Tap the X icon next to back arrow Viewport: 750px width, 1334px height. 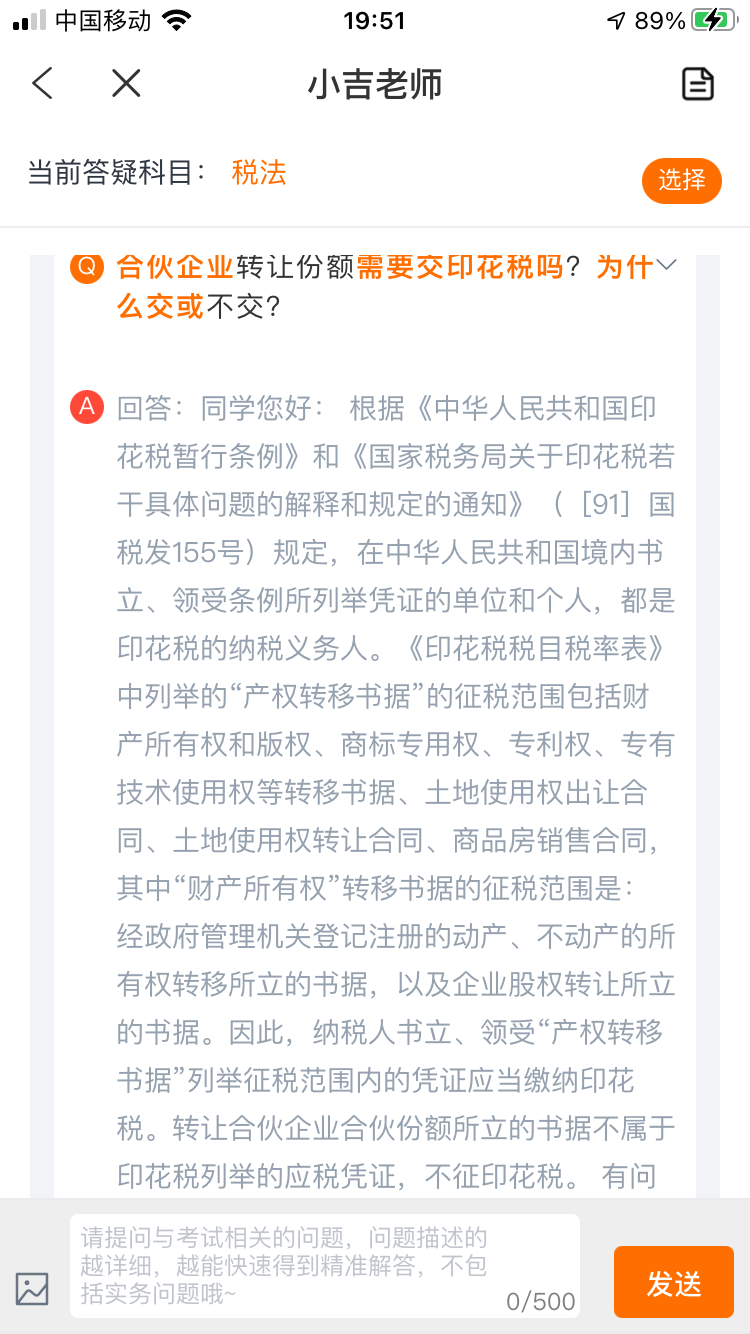pyautogui.click(x=126, y=84)
